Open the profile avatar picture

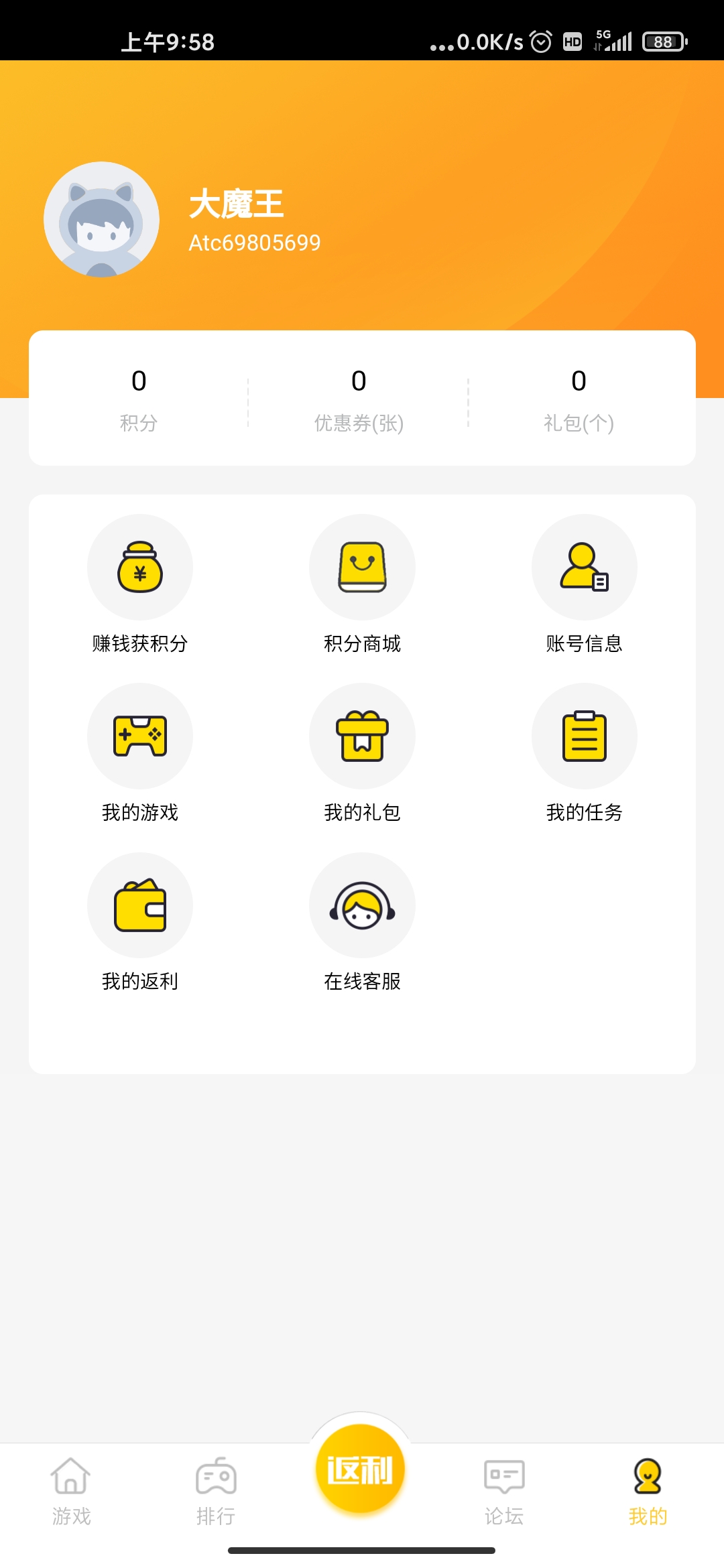coord(101,219)
